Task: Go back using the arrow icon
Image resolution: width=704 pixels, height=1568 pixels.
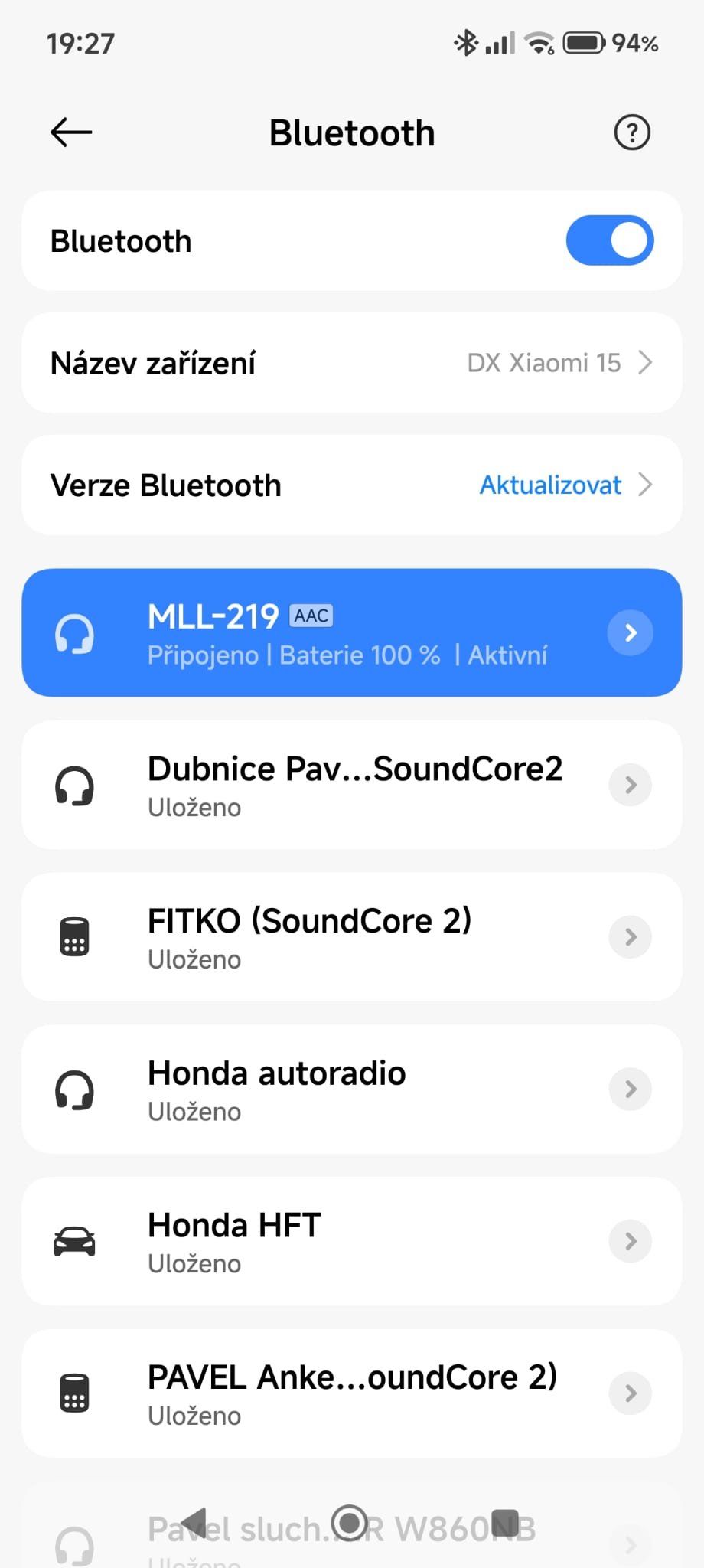Action: pos(71,132)
